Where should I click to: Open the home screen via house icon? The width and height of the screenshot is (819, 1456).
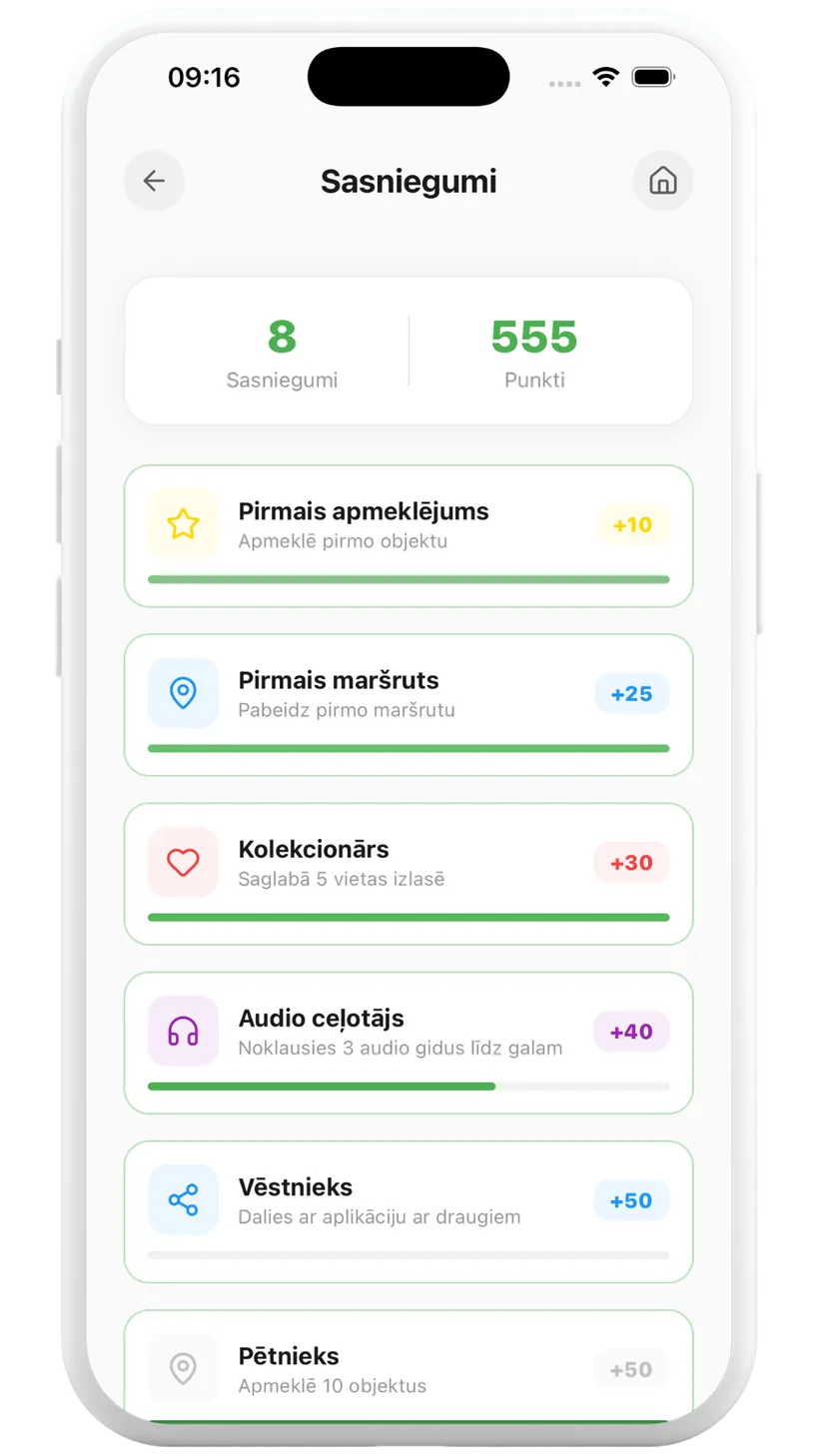pos(663,181)
